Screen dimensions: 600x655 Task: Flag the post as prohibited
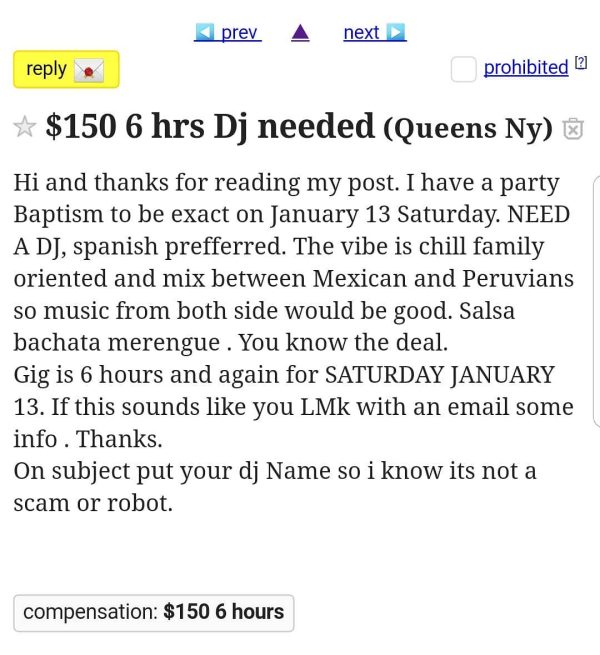(x=464, y=69)
